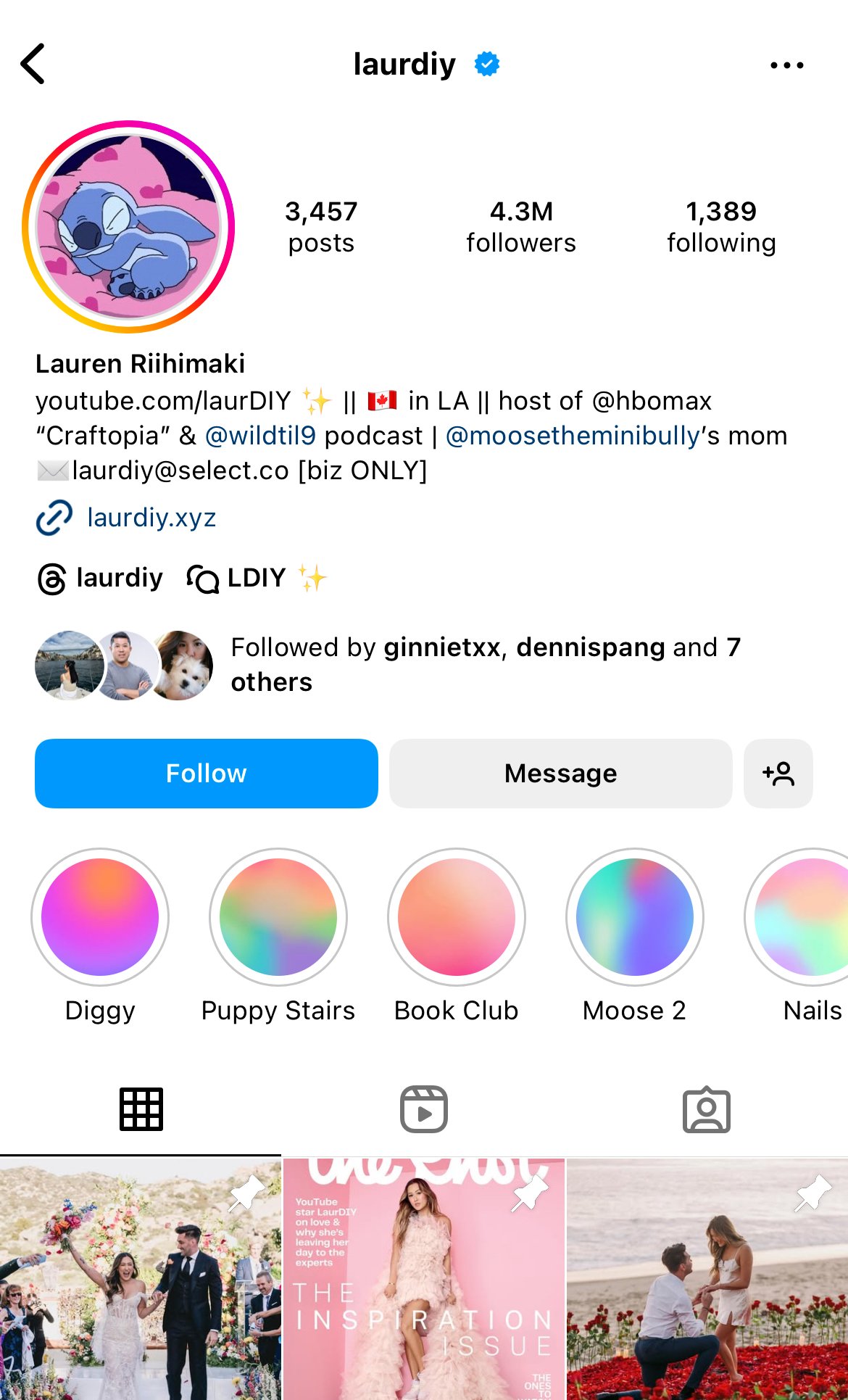Open laurdiy's Threads profile badge
Image resolution: width=848 pixels, height=1400 pixels.
tap(101, 579)
